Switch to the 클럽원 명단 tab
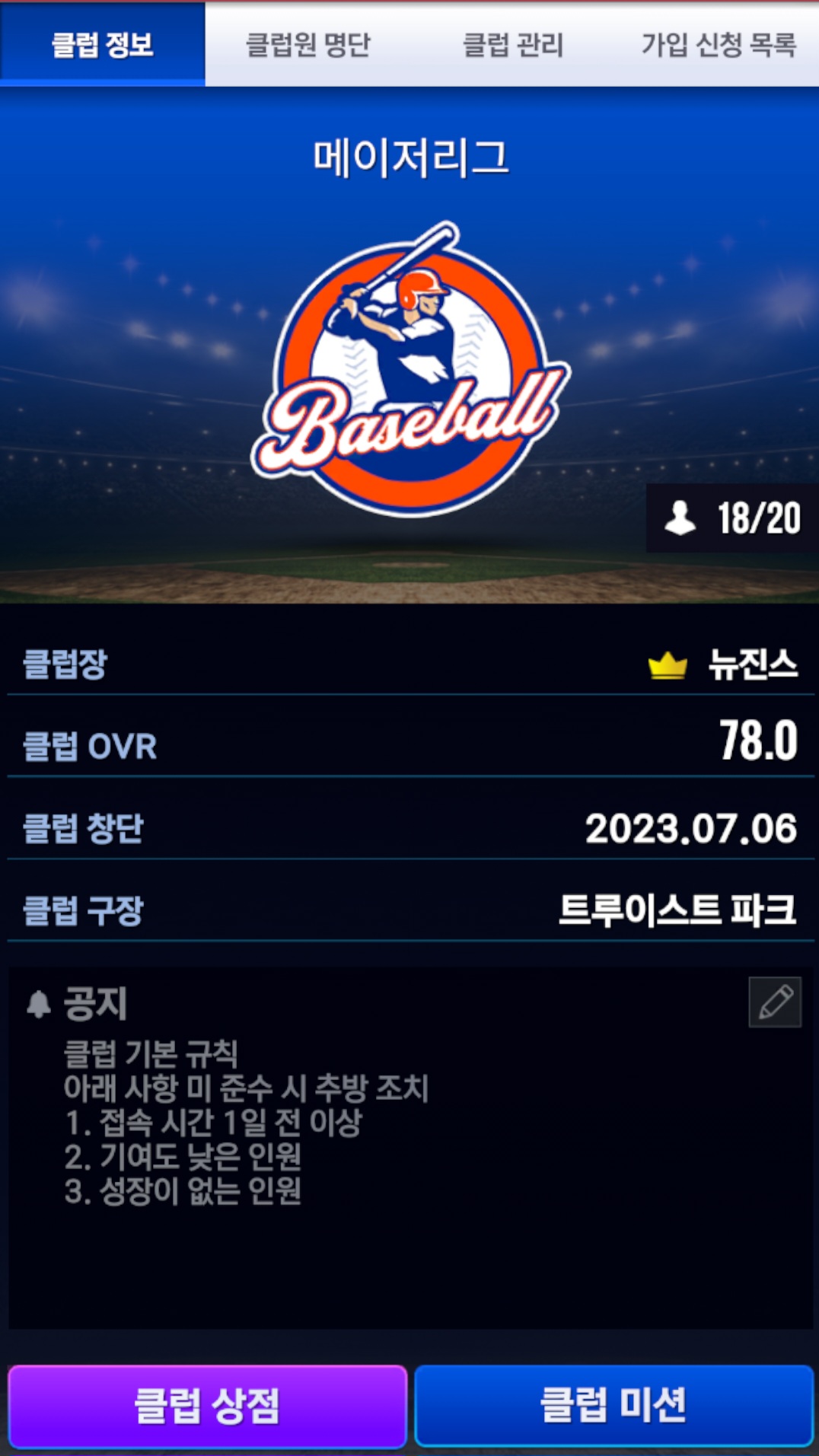 point(308,44)
